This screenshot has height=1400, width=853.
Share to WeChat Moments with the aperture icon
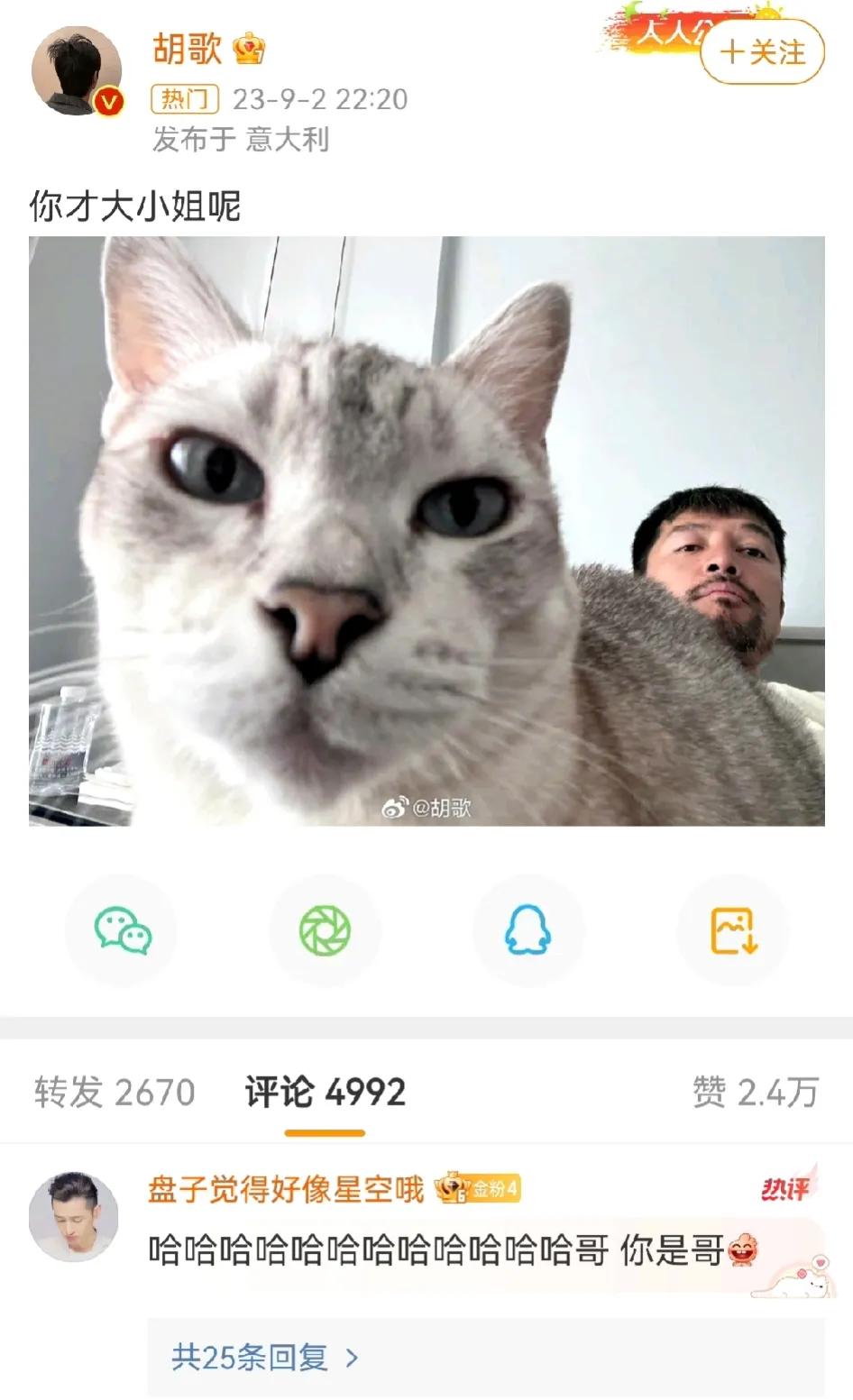coord(326,930)
